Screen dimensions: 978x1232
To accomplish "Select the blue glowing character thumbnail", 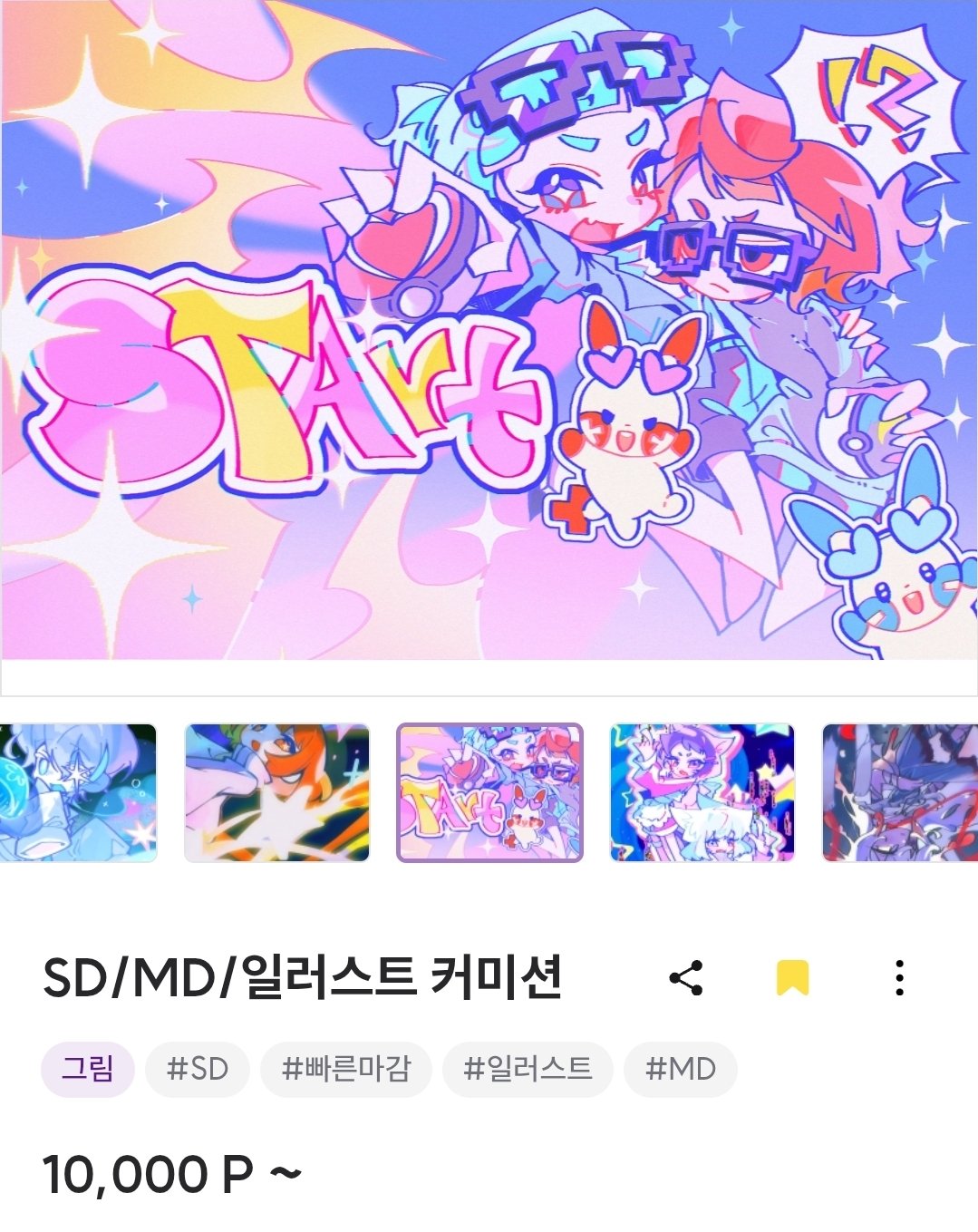I will tap(78, 792).
